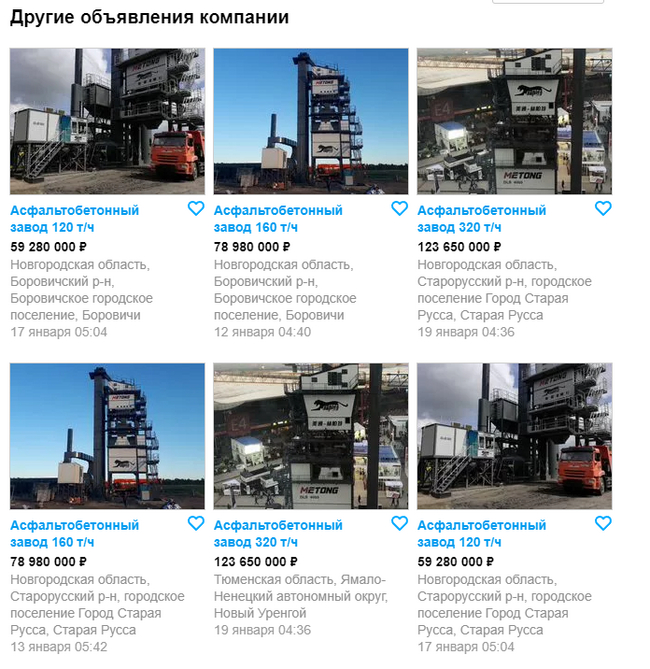View the photo of the 78 980 000 ₽ Боровичи plant
Viewport: 650px width, 669px height.
click(311, 121)
